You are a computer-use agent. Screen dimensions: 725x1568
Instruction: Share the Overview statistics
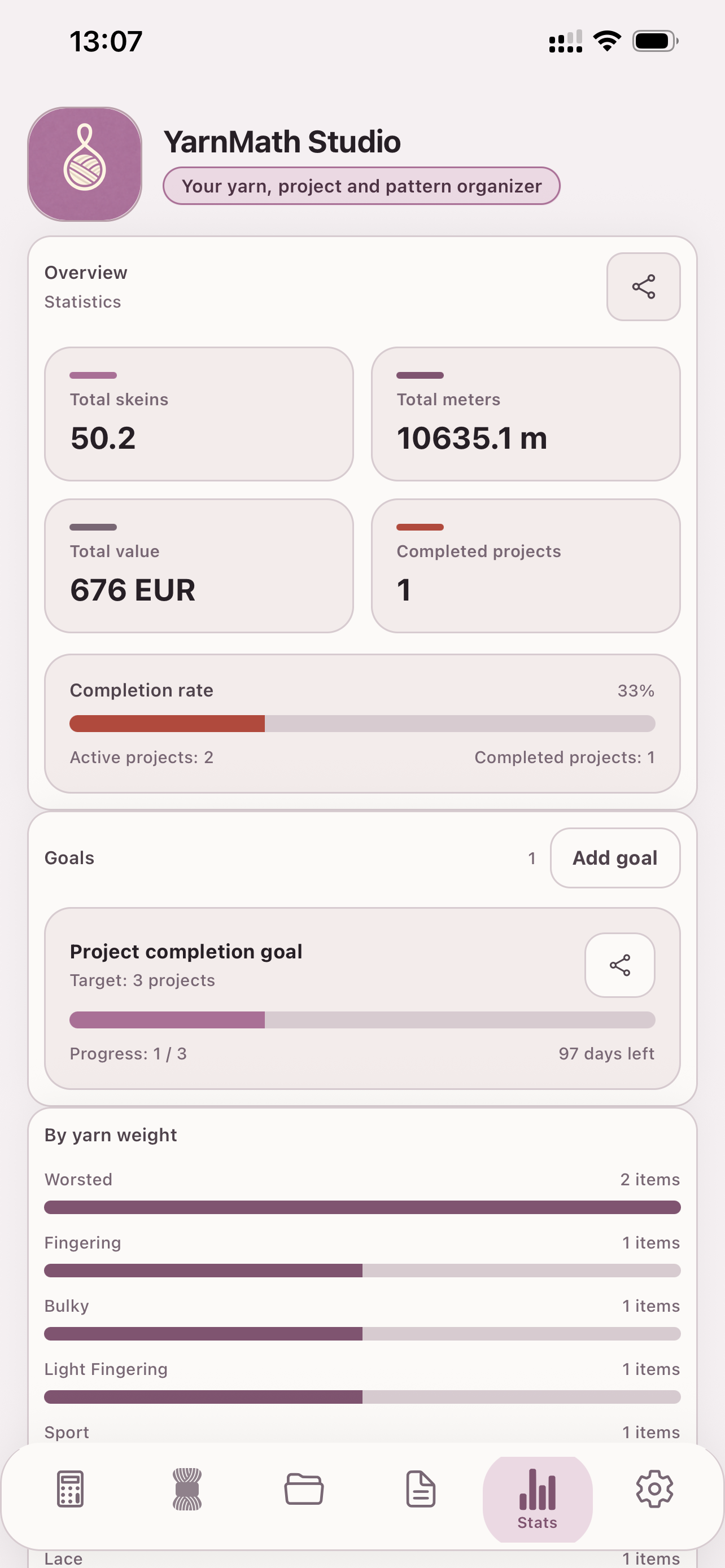[x=644, y=287]
